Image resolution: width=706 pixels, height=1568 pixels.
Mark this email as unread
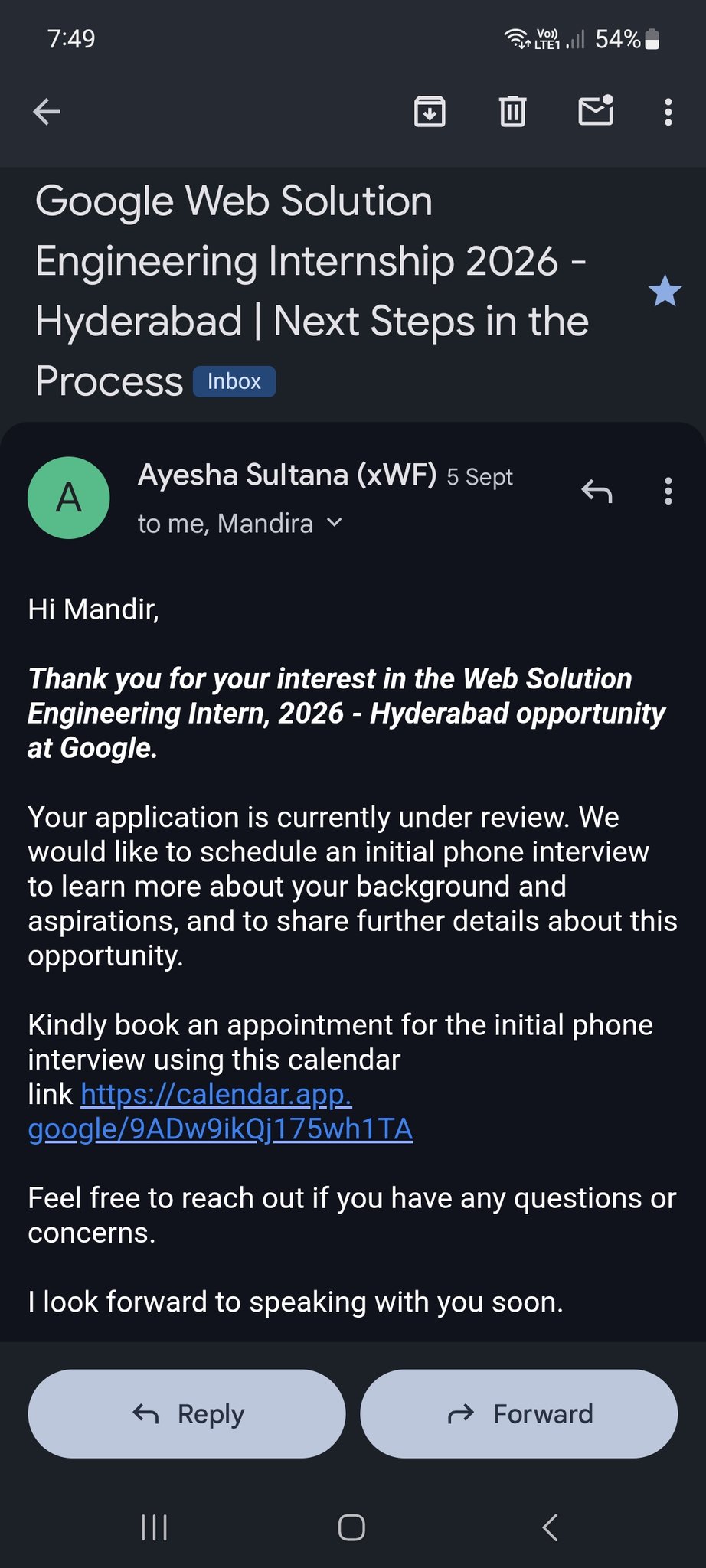tap(595, 111)
